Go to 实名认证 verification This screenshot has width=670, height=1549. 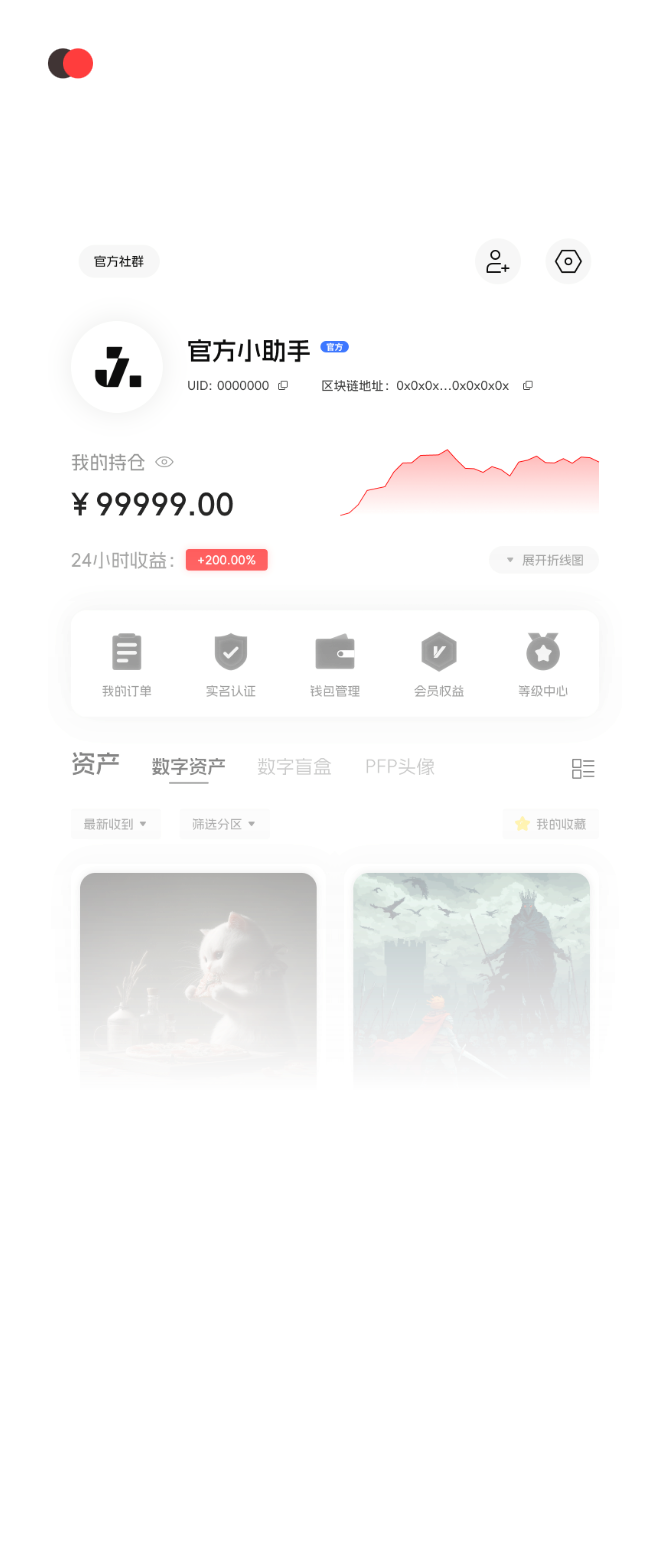tap(231, 665)
